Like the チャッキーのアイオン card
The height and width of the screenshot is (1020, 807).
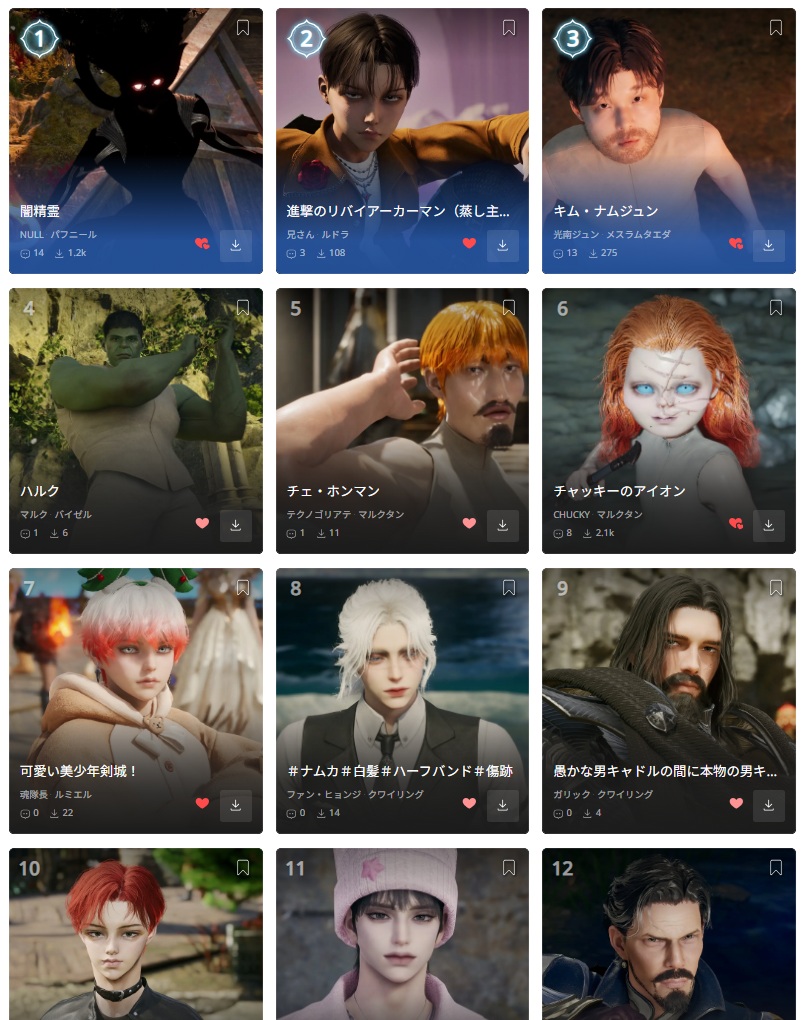pos(736,523)
